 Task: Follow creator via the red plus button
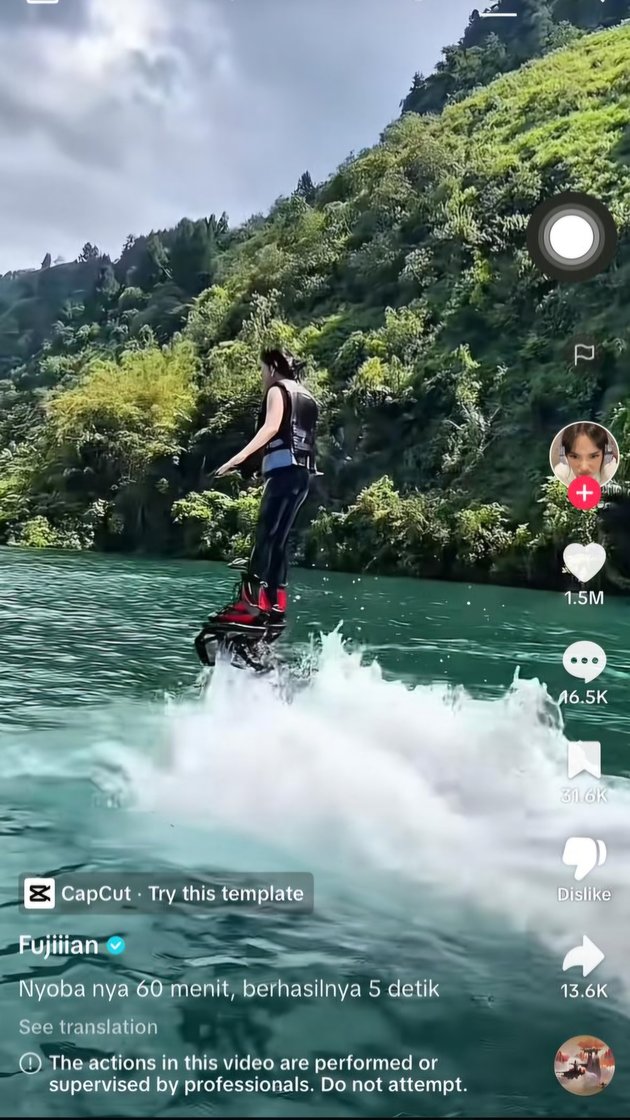coord(584,493)
